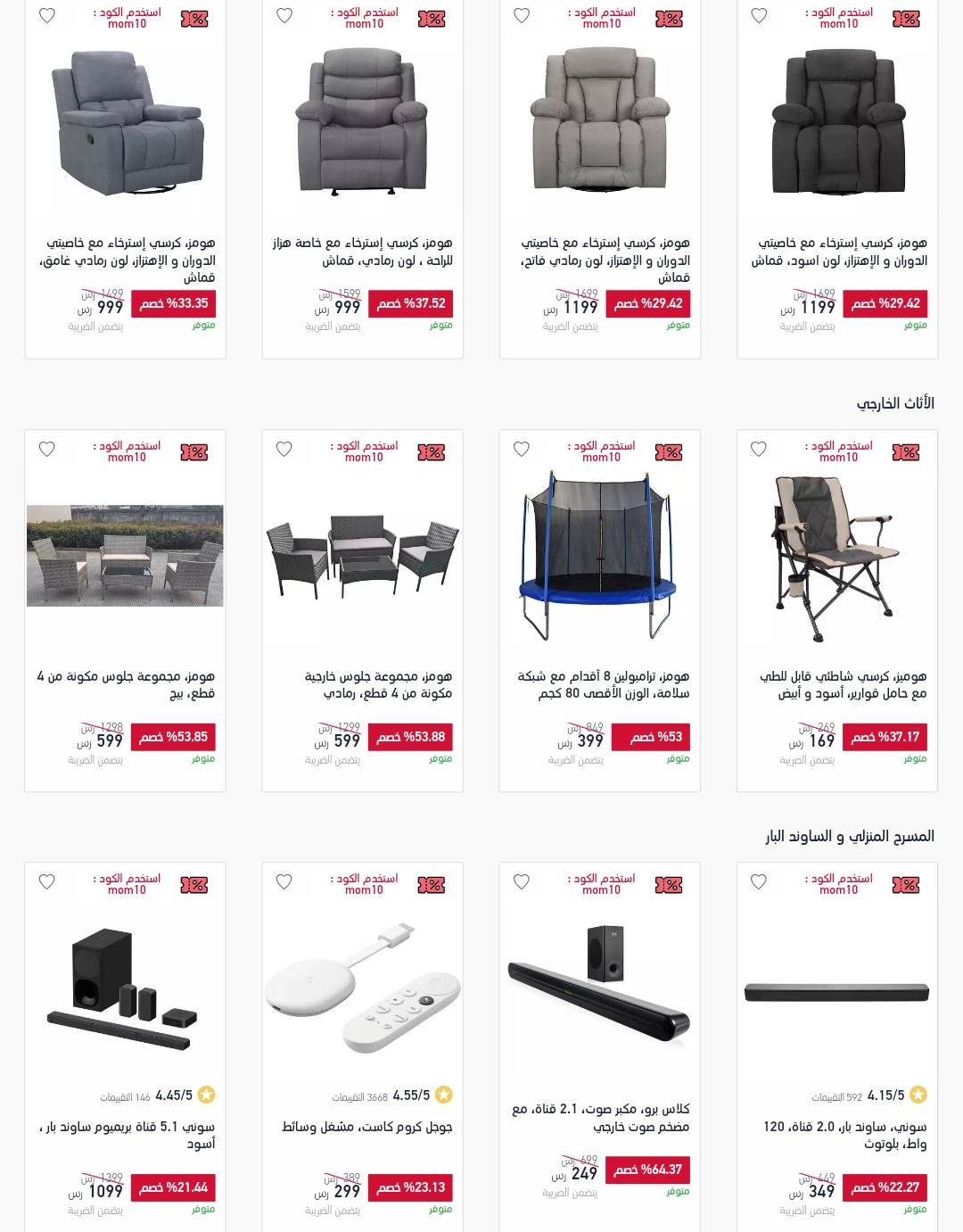
Task: Open the black fabric recliner priced 1199
Action: pos(837,122)
